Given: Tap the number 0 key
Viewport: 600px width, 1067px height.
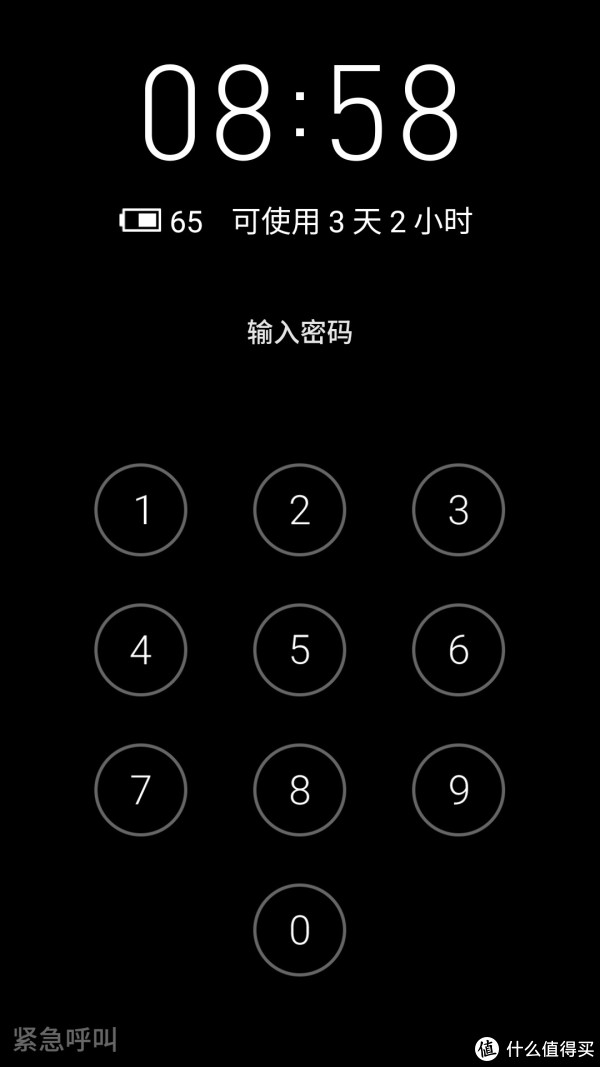Looking at the screenshot, I should tap(299, 930).
